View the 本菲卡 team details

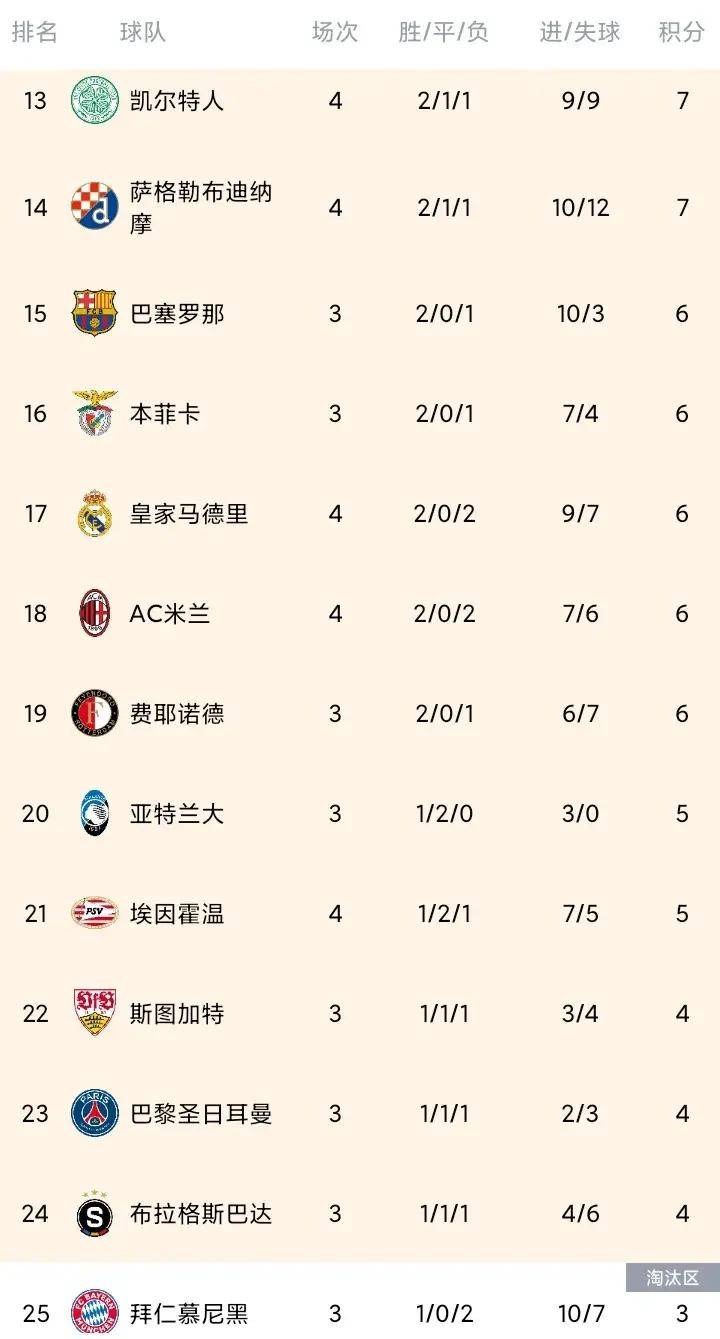click(164, 414)
